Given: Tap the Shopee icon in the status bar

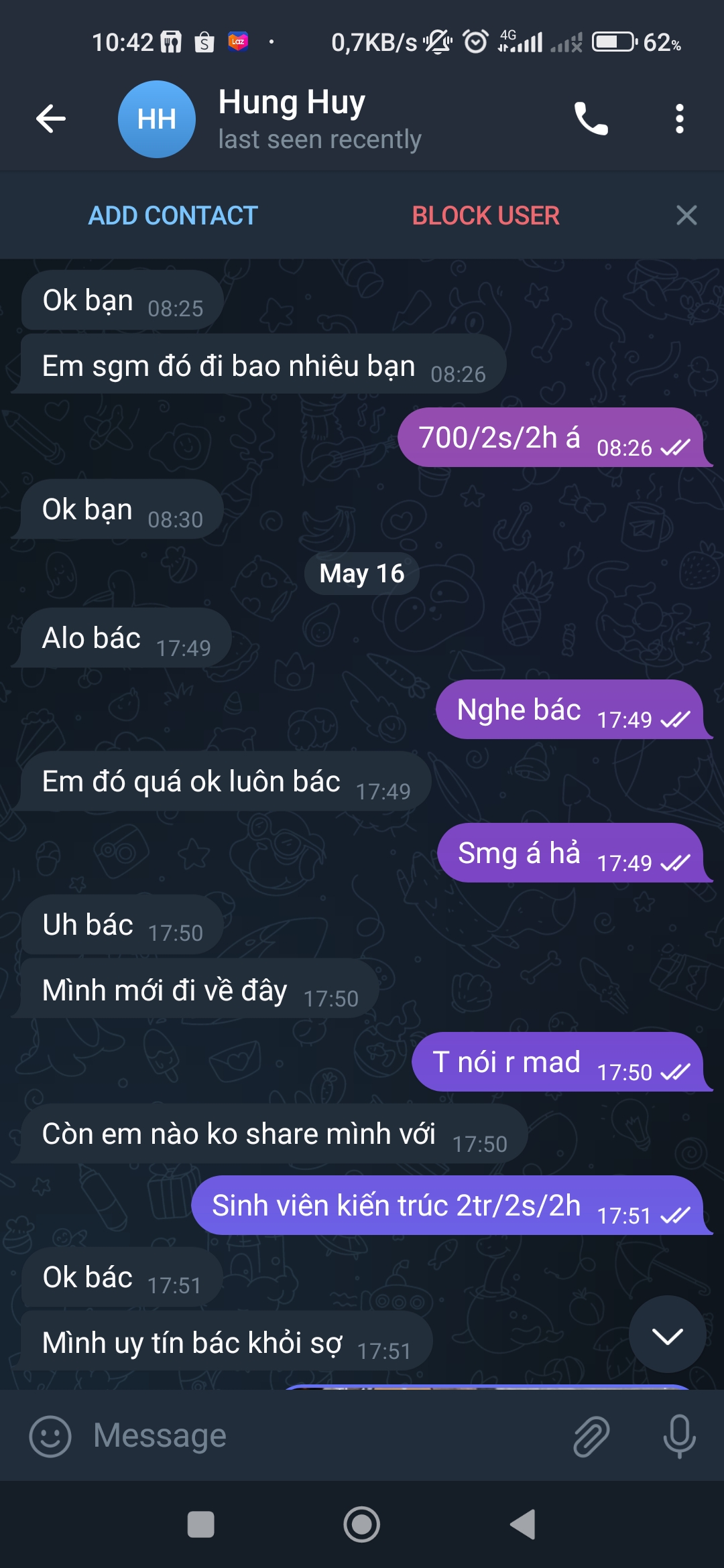Looking at the screenshot, I should pyautogui.click(x=204, y=42).
